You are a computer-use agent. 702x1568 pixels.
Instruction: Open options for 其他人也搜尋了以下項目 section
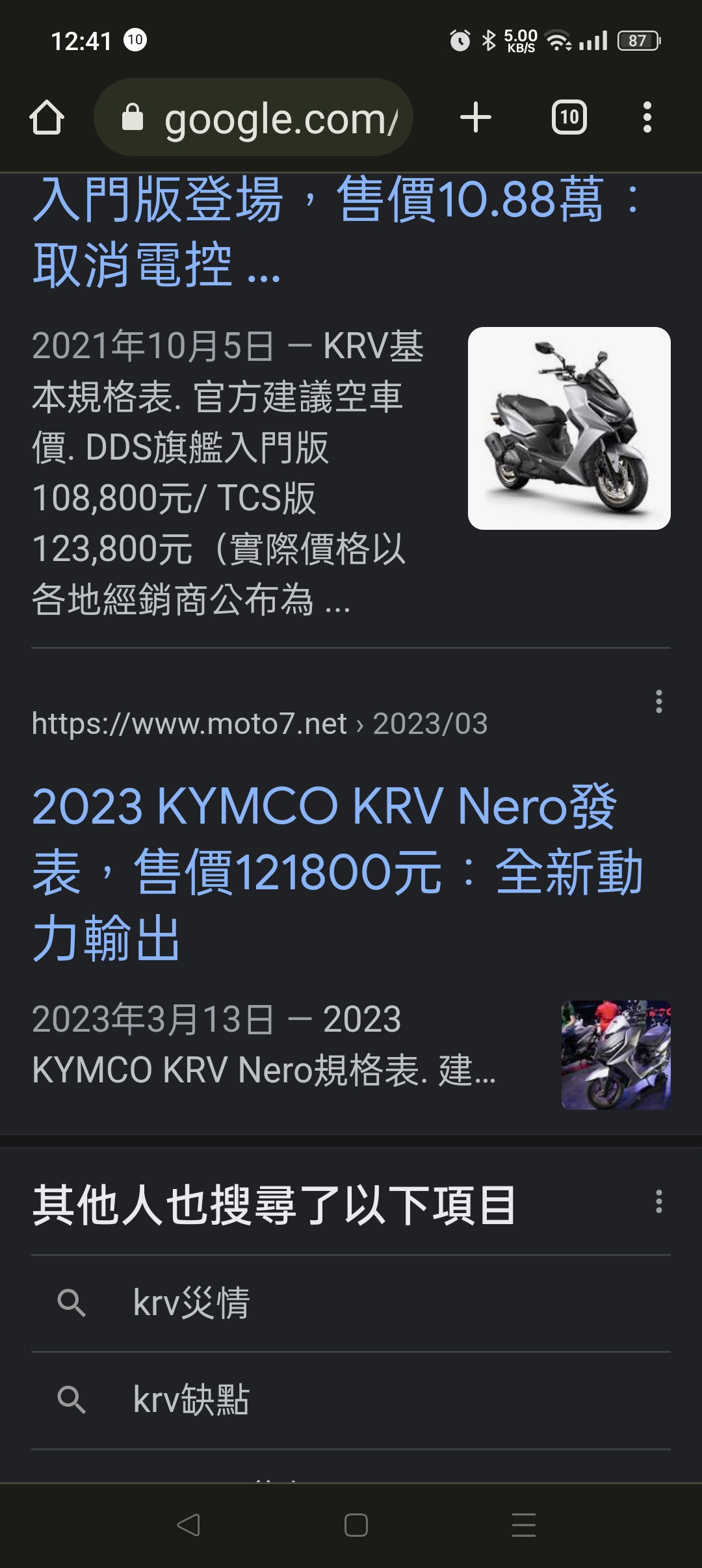click(658, 1201)
